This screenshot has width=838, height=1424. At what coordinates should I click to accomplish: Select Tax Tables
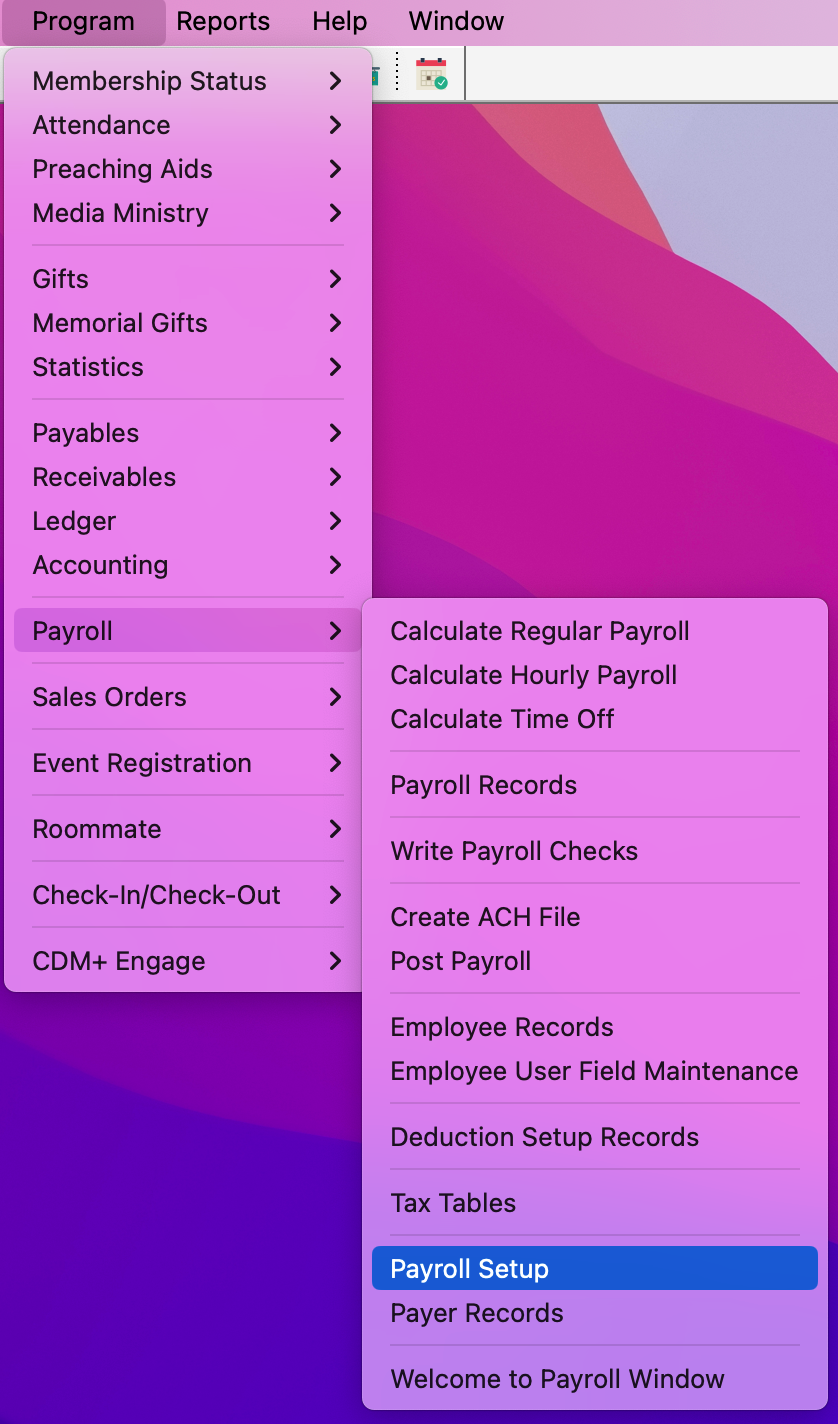[452, 1203]
